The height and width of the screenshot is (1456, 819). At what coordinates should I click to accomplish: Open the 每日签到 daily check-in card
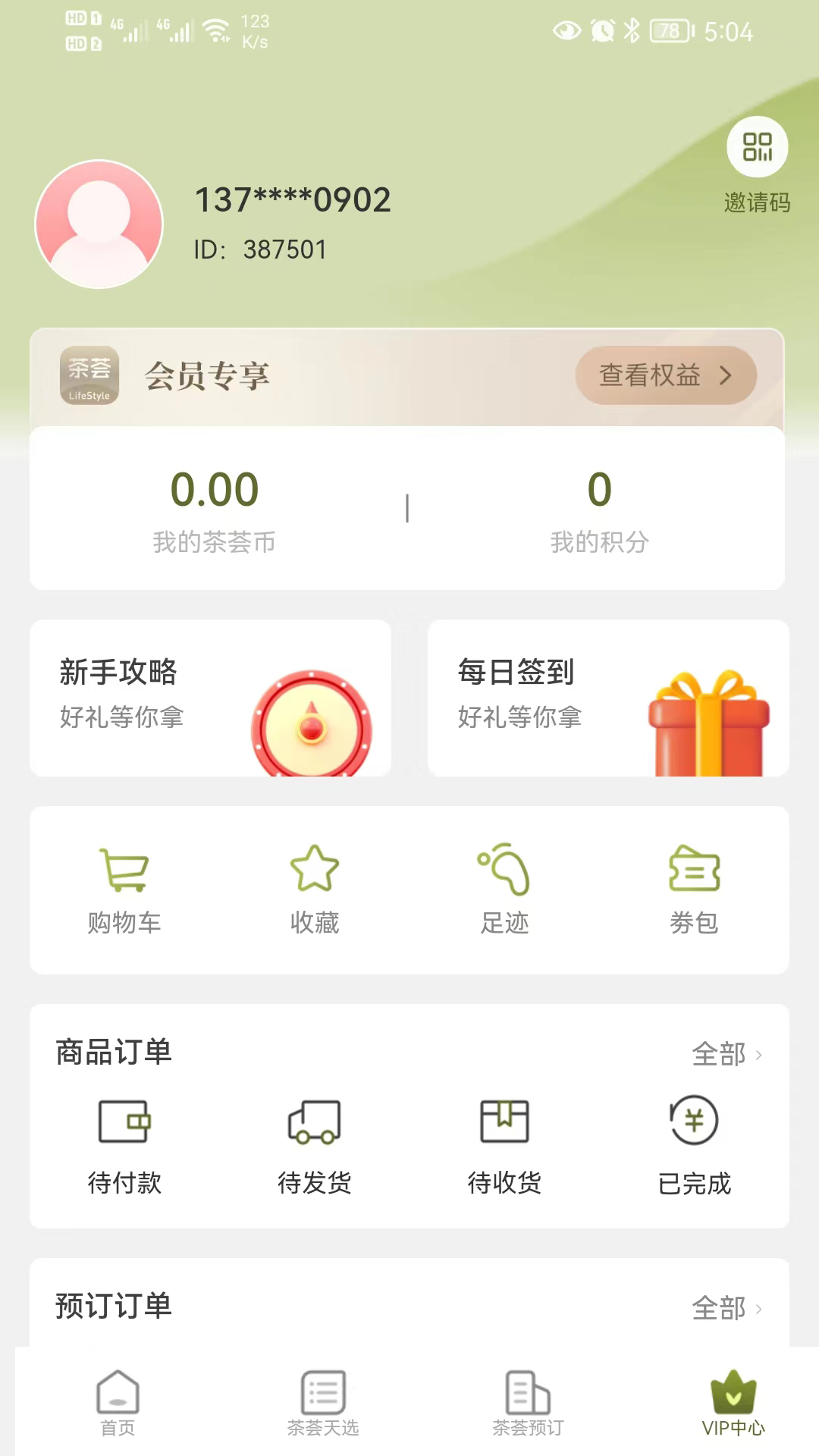608,698
